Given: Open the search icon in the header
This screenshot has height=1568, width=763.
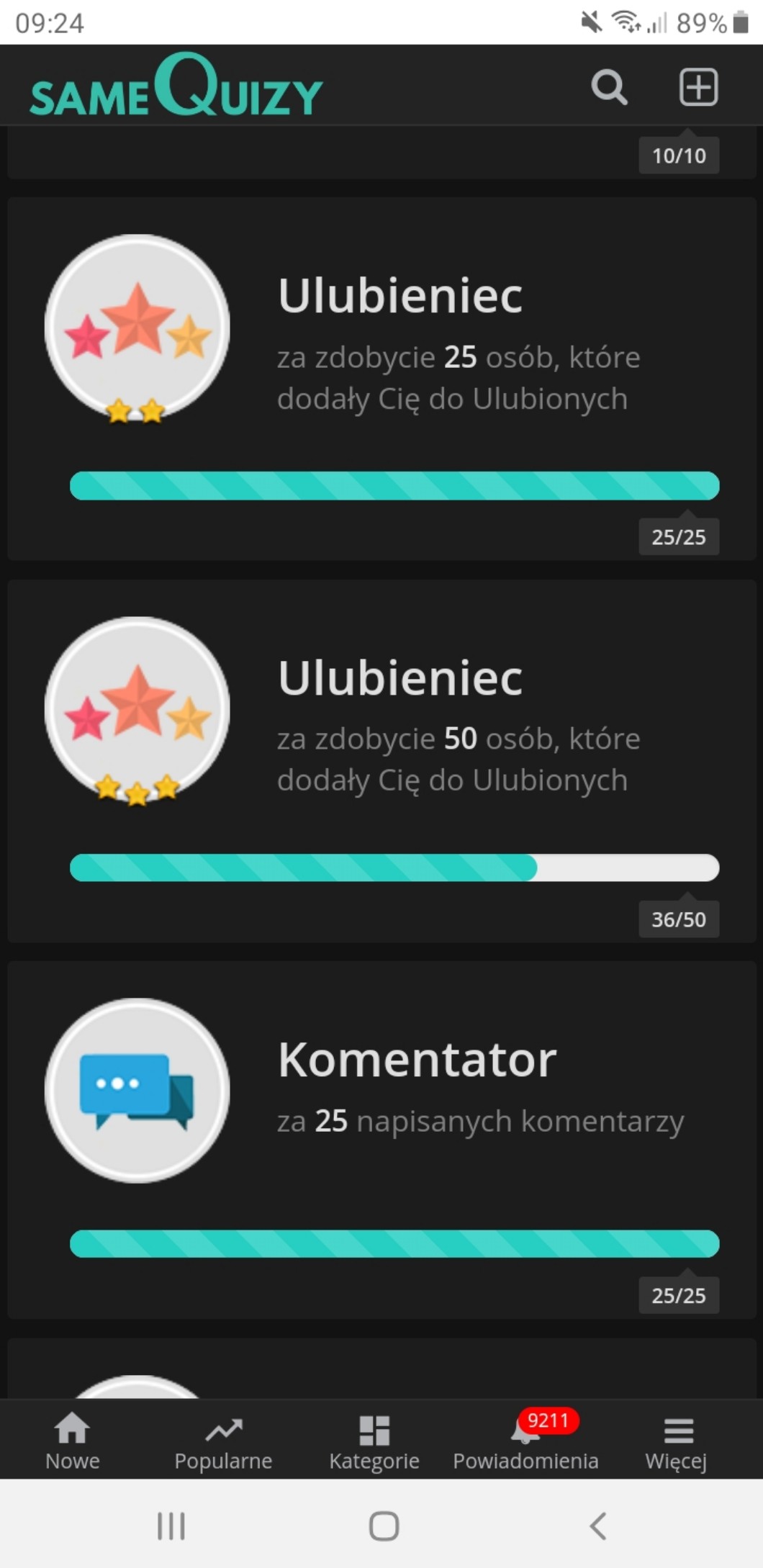Looking at the screenshot, I should tap(609, 88).
